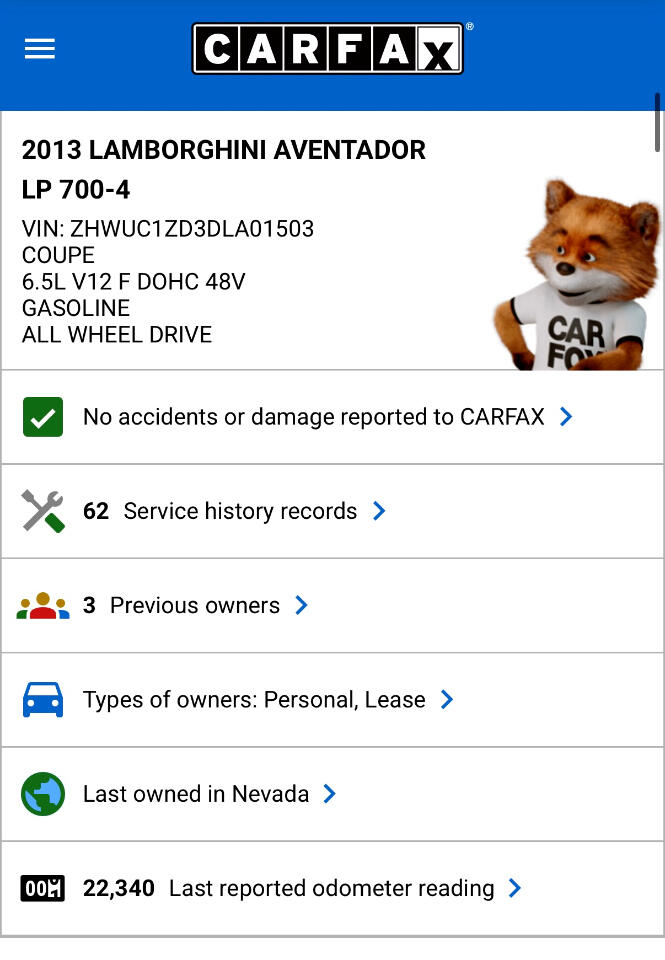Image resolution: width=665 pixels, height=960 pixels.
Task: Show the 3 previous owners
Action: [195, 605]
